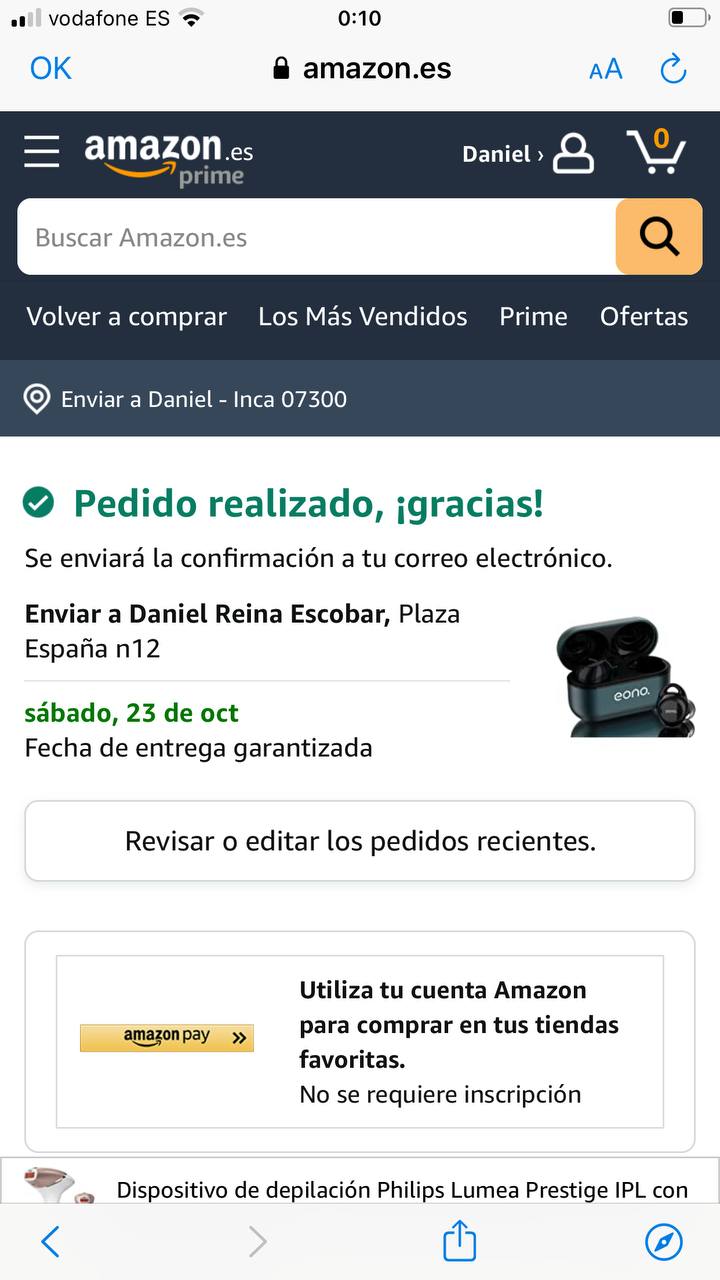Open Los Más Vendidos
The width and height of the screenshot is (720, 1280).
(362, 317)
